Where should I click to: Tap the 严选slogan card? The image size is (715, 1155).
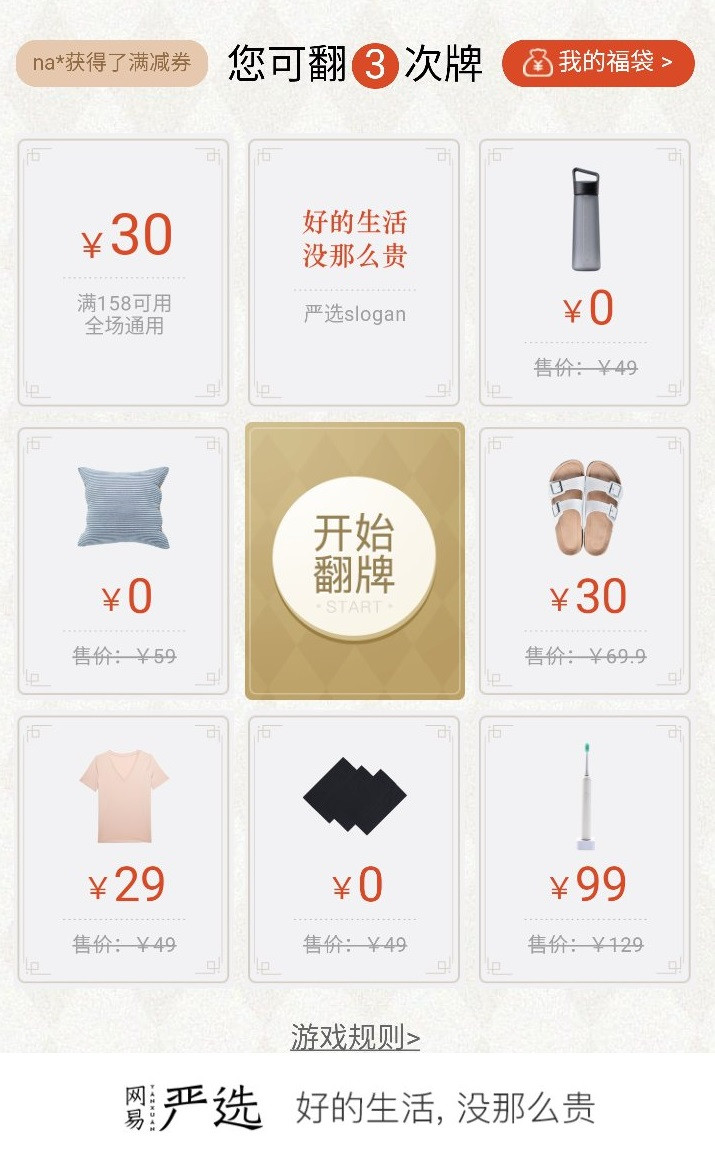tap(354, 272)
